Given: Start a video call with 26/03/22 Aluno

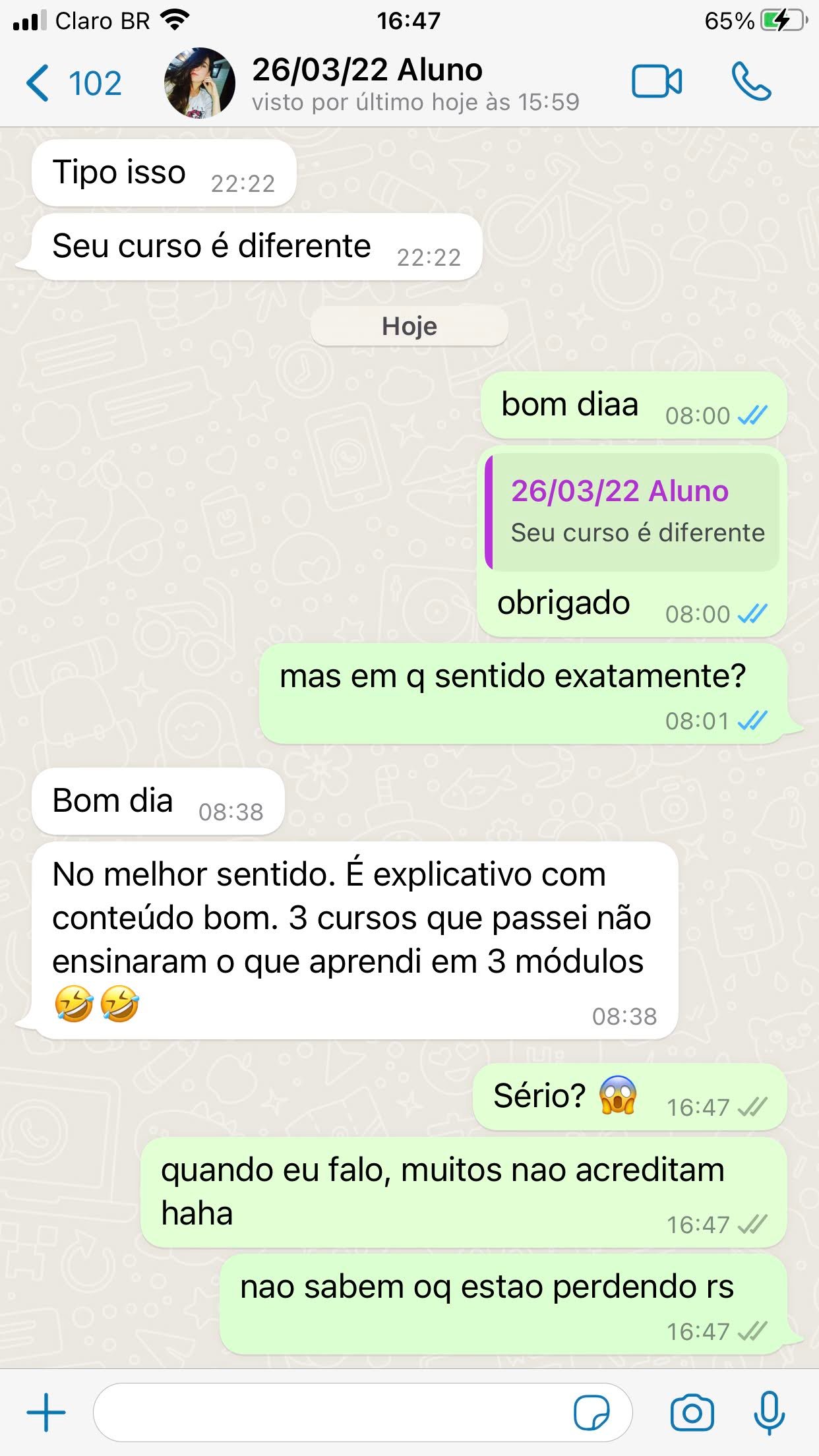Looking at the screenshot, I should (x=656, y=82).
